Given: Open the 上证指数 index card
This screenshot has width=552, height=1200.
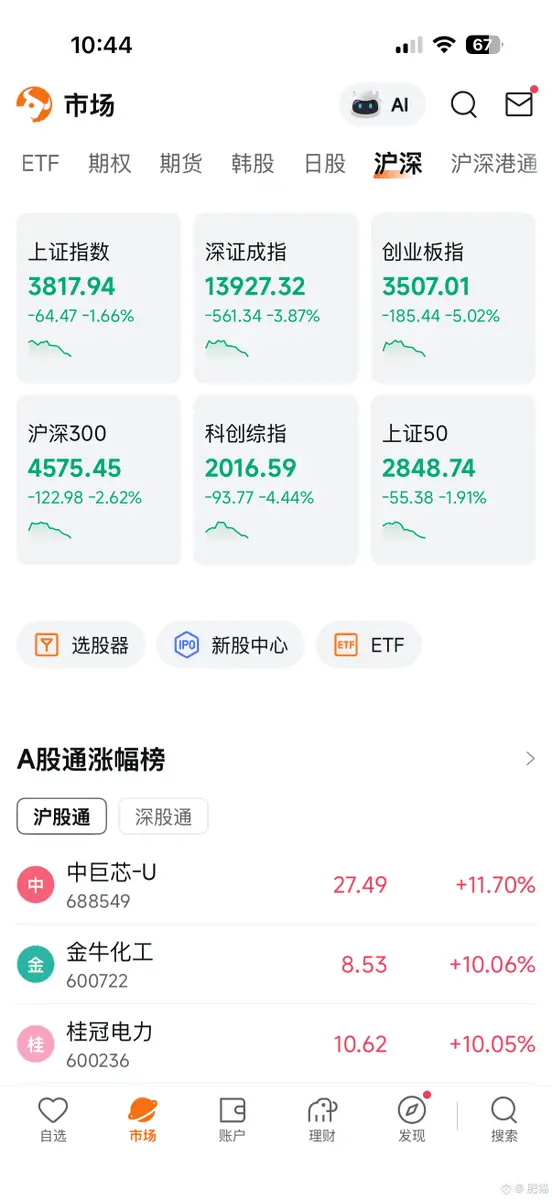Looking at the screenshot, I should (x=99, y=298).
